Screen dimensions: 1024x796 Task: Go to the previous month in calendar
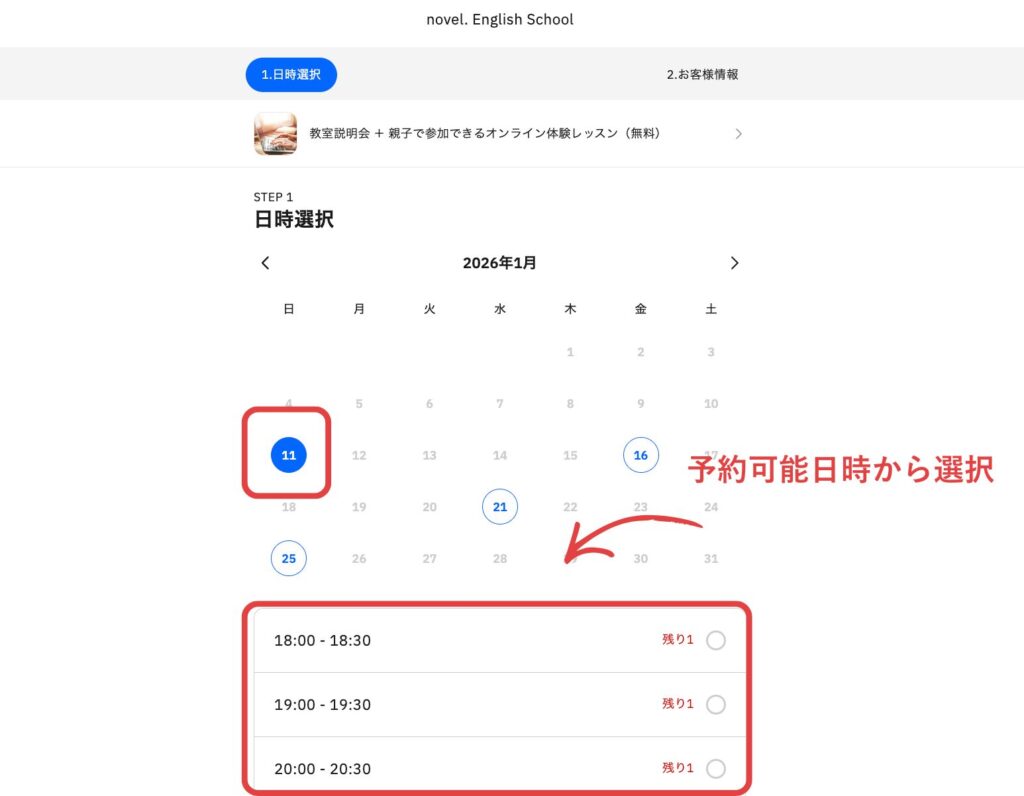tap(265, 263)
